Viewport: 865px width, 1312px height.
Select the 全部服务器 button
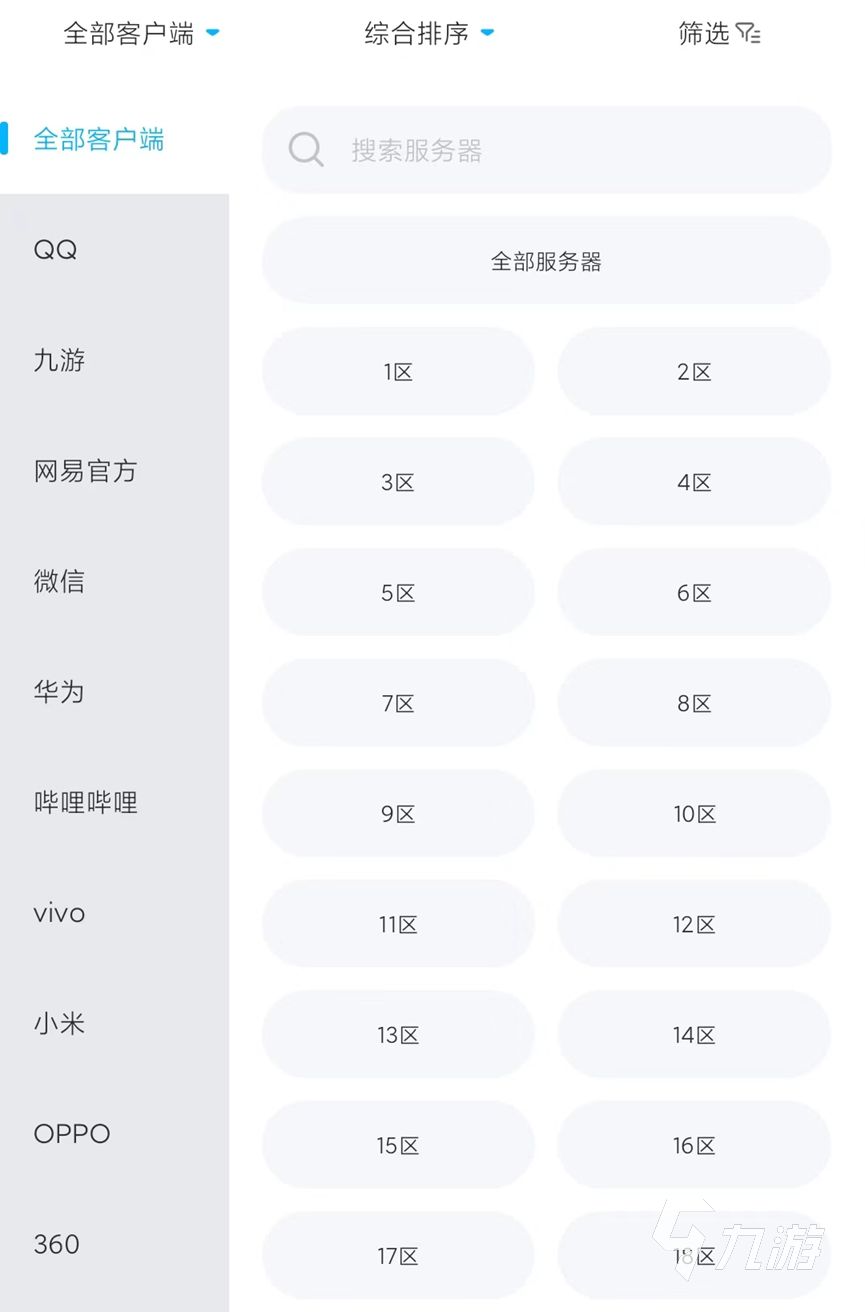click(x=546, y=261)
